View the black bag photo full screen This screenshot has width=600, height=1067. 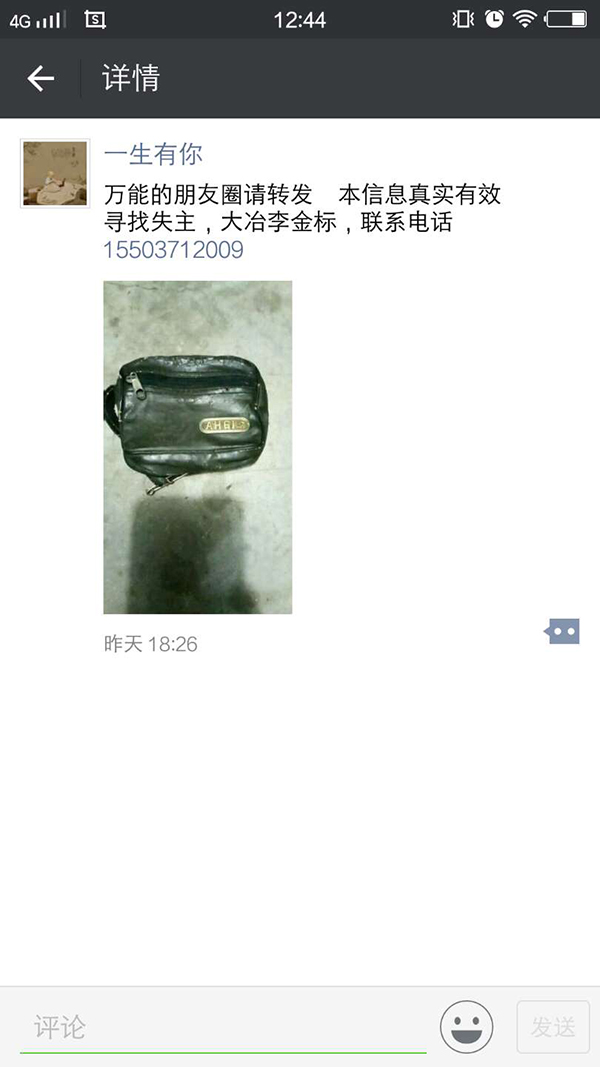pyautogui.click(x=198, y=447)
